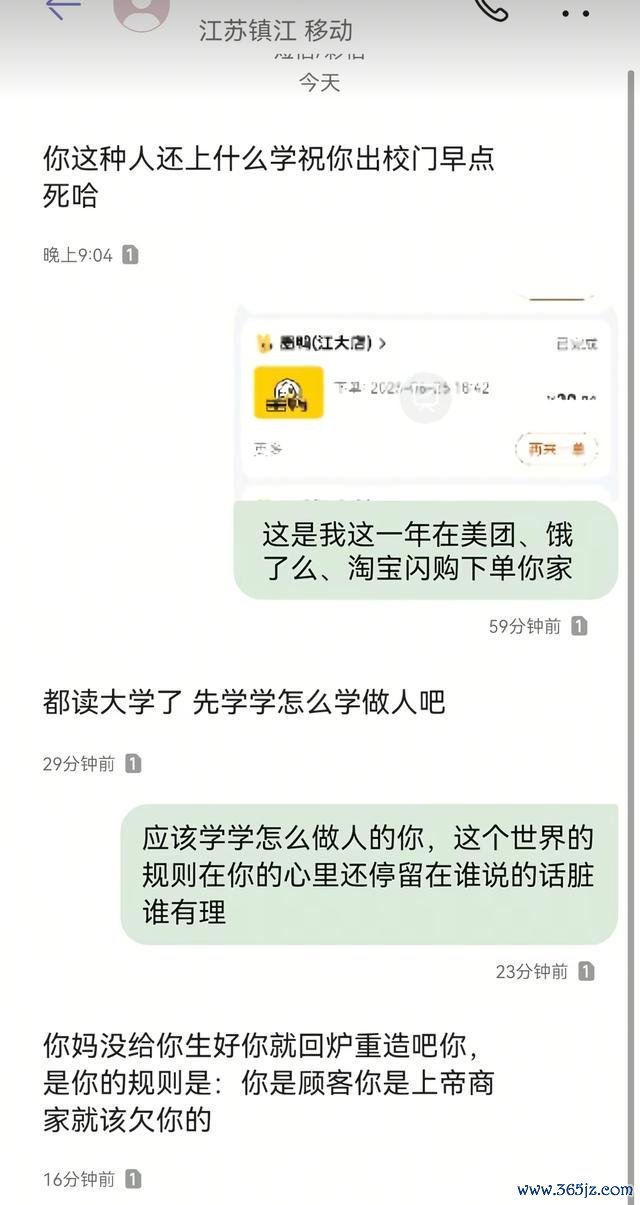Open the sent order screenshot image
This screenshot has width=640, height=1205.
(426, 398)
